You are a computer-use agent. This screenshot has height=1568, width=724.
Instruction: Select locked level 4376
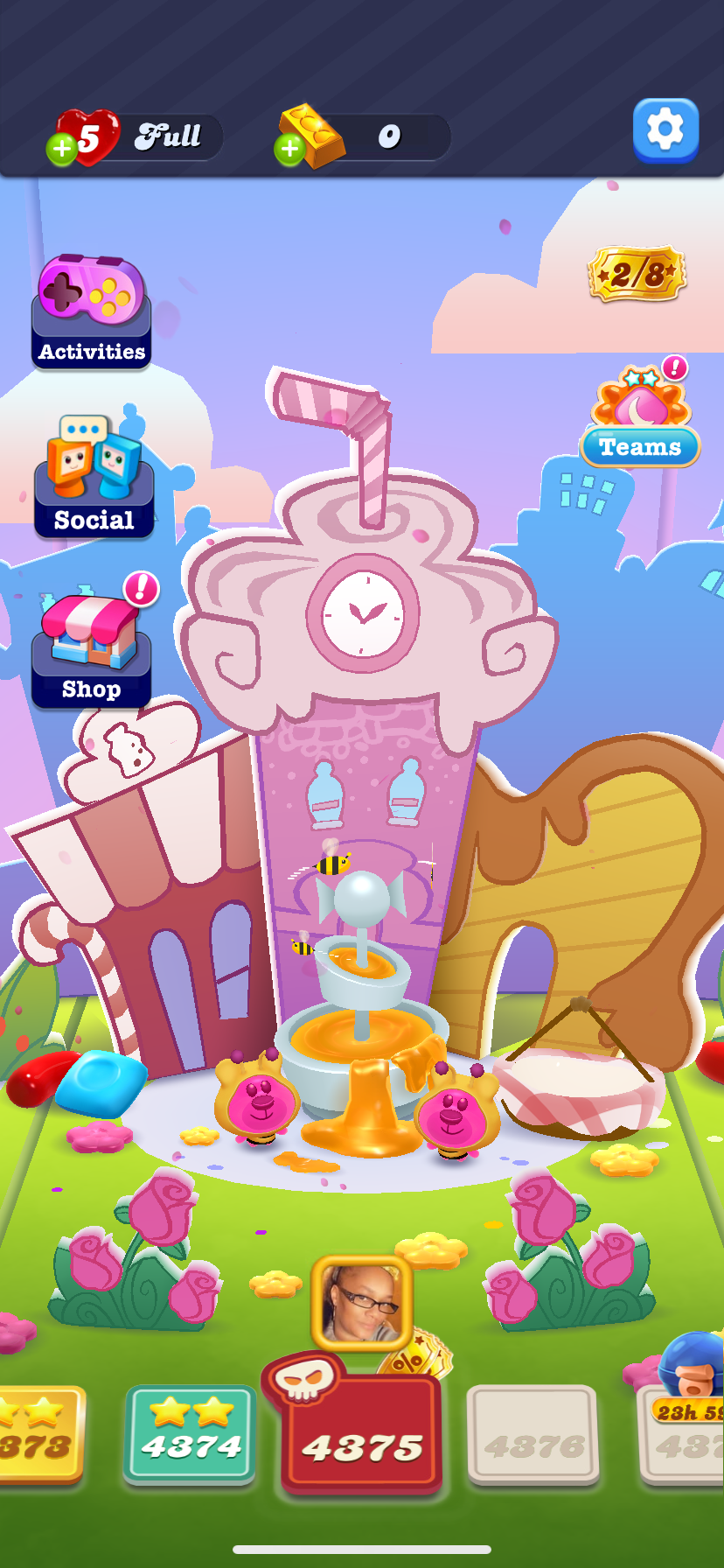coord(533,1435)
